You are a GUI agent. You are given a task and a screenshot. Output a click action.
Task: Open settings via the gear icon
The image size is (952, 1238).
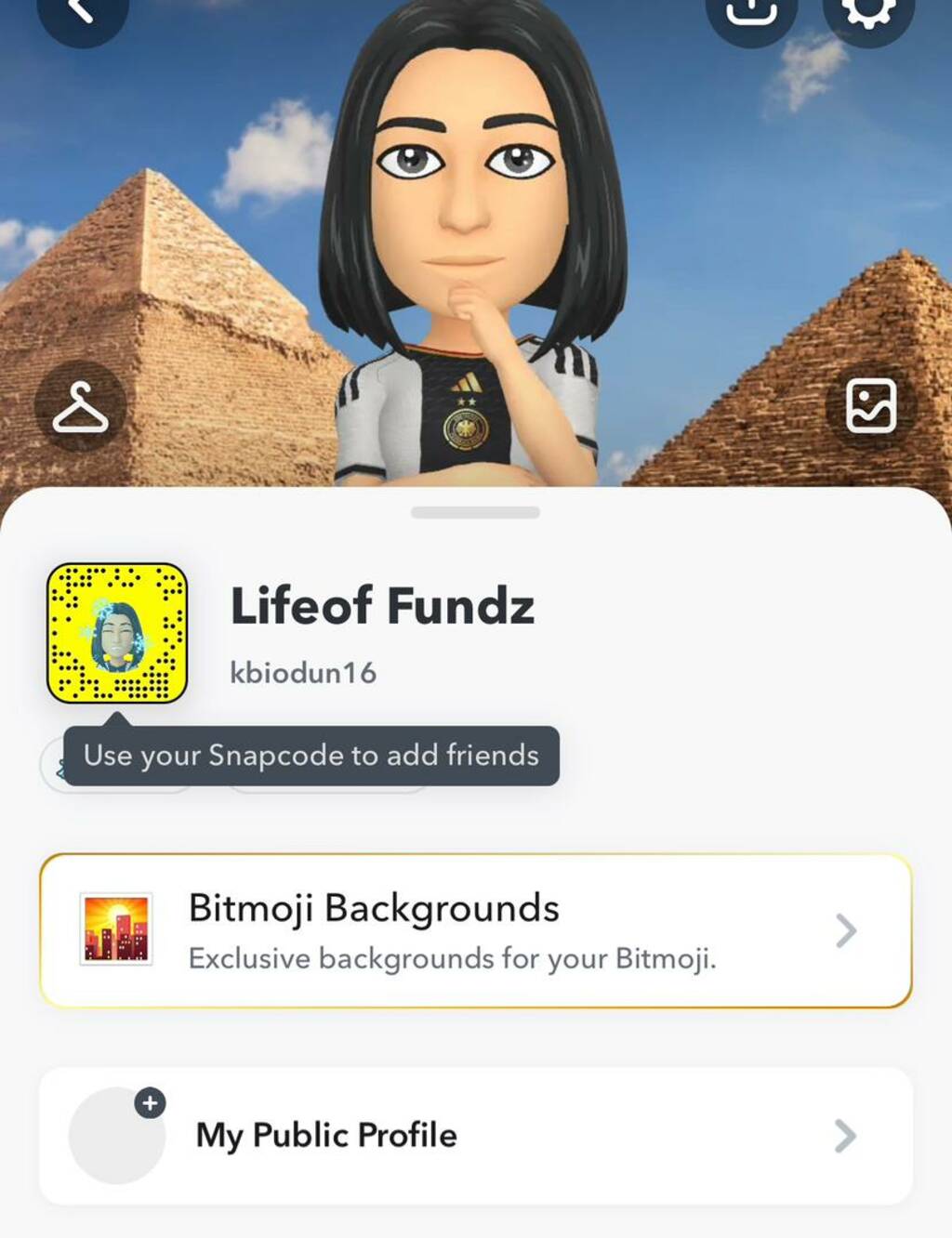coord(868,11)
